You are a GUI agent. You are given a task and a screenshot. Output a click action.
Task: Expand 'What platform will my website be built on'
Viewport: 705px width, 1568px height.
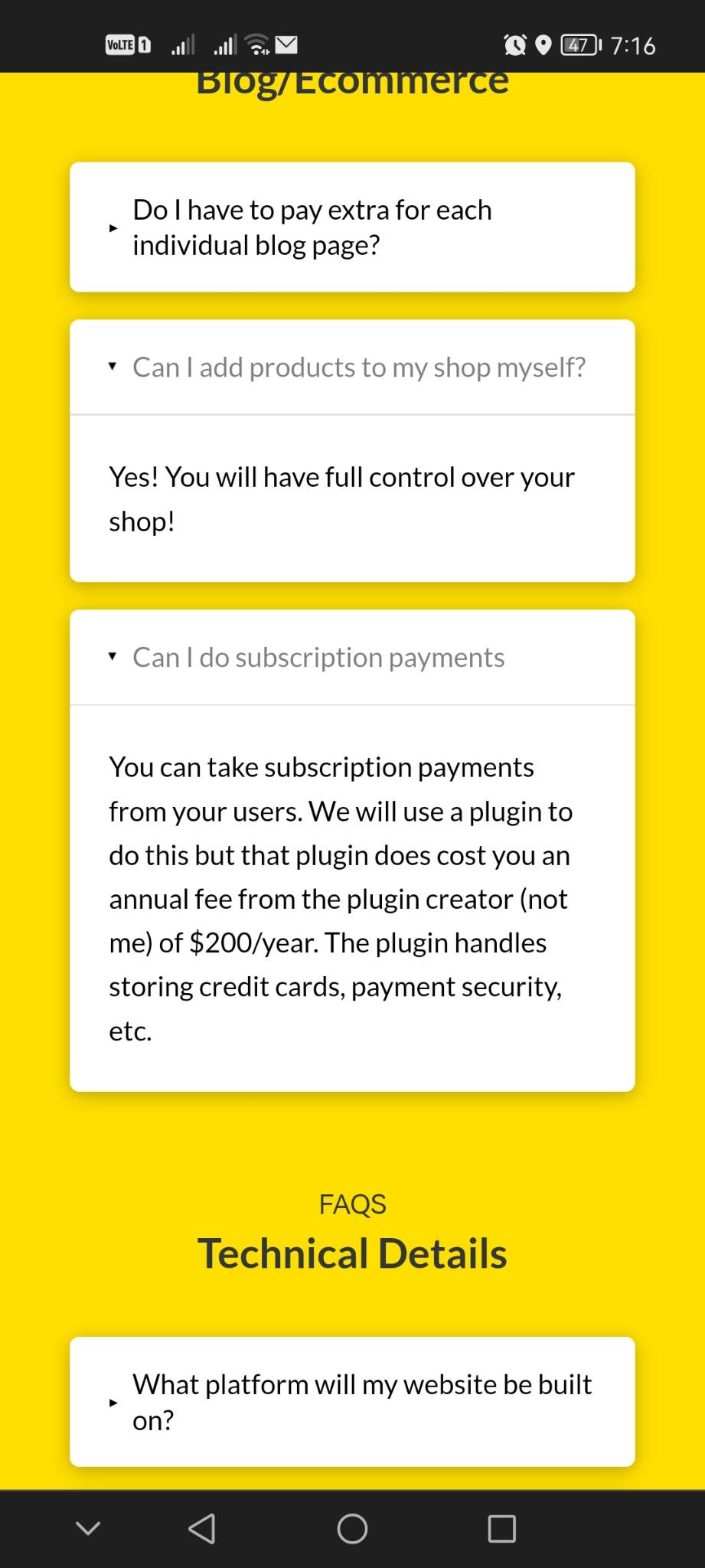[361, 1402]
